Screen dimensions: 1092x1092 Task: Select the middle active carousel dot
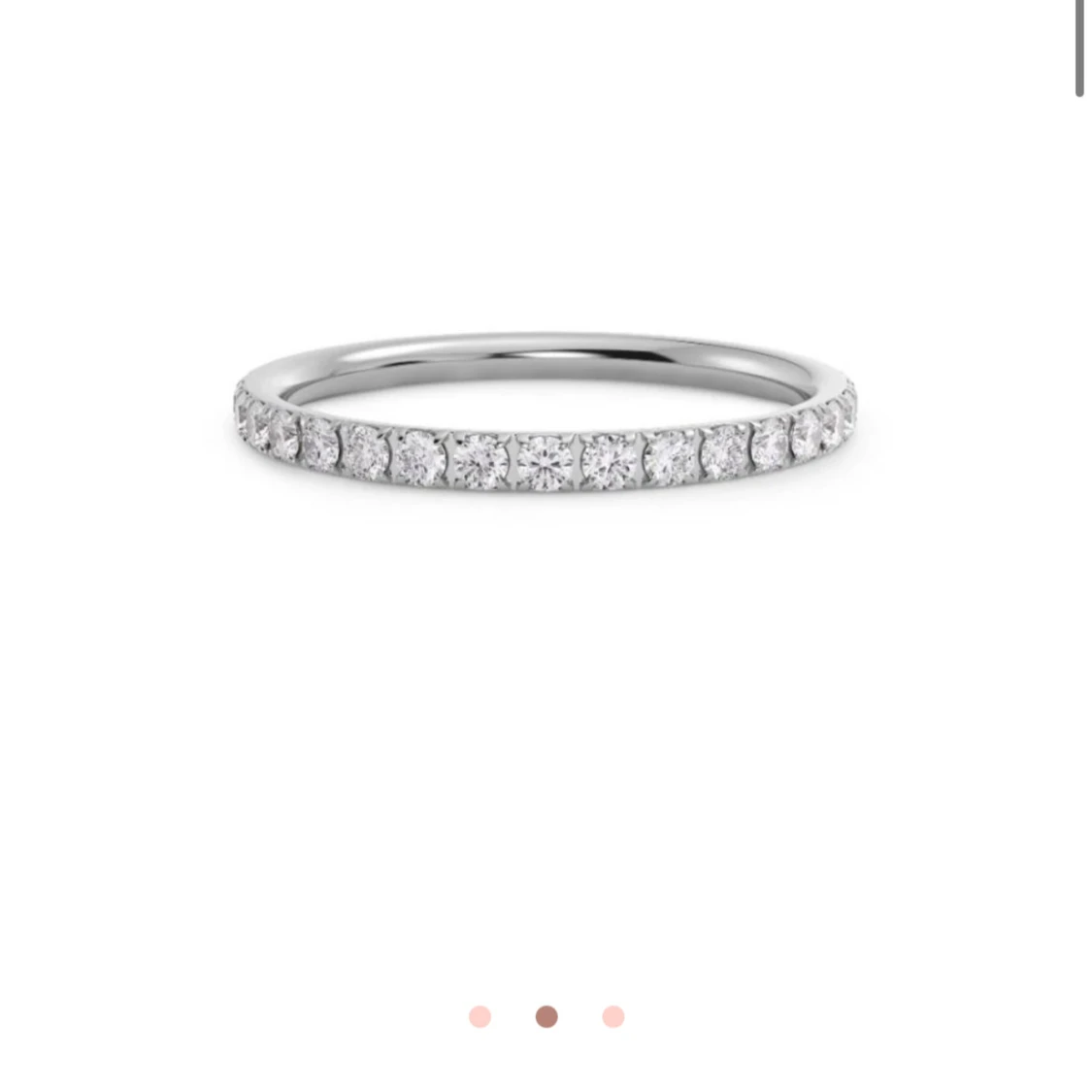click(546, 1016)
